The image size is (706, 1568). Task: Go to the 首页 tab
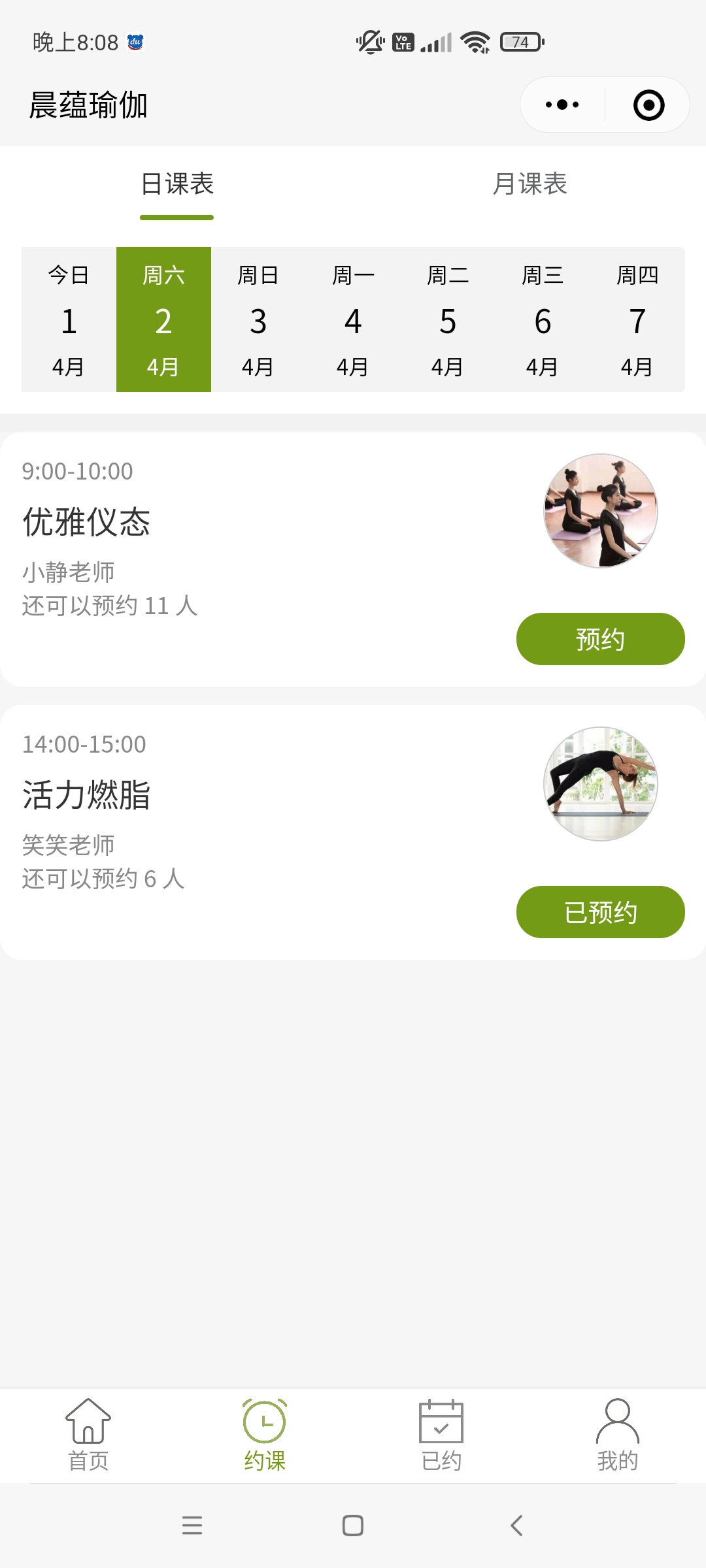(88, 1435)
